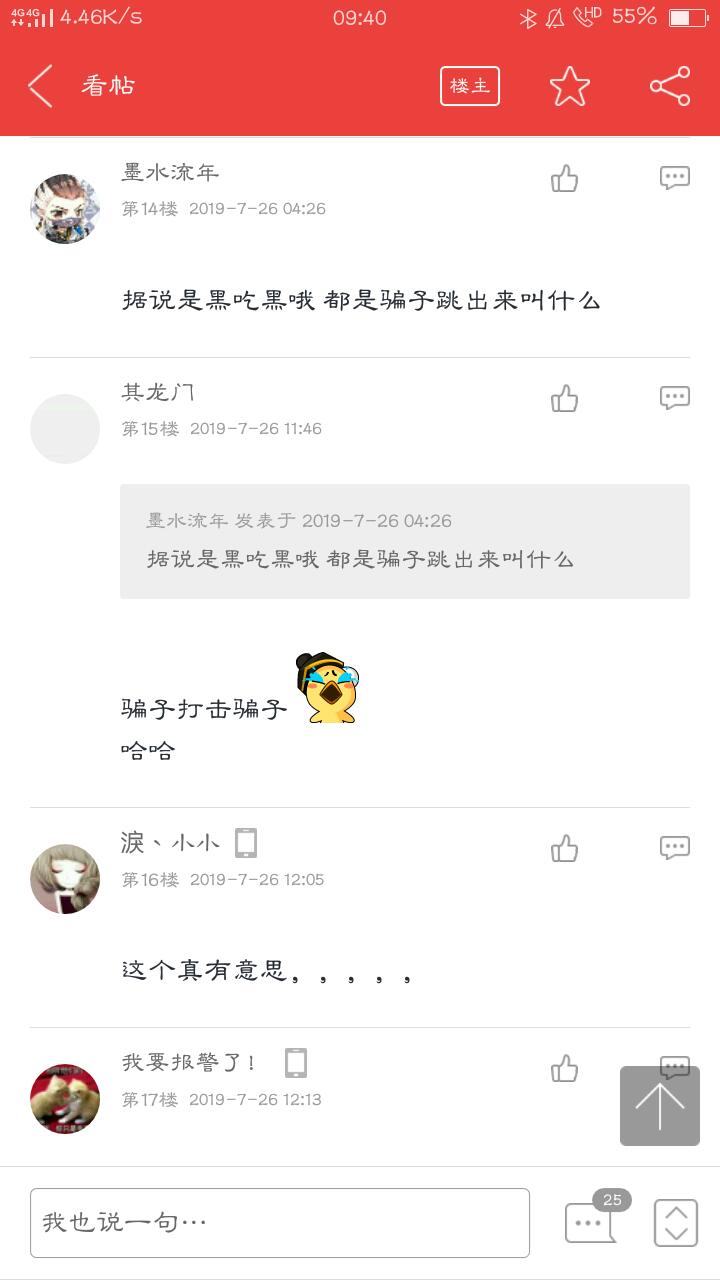Like 我要报警了! post on floor 17
The height and width of the screenshot is (1280, 720).
(x=565, y=1069)
